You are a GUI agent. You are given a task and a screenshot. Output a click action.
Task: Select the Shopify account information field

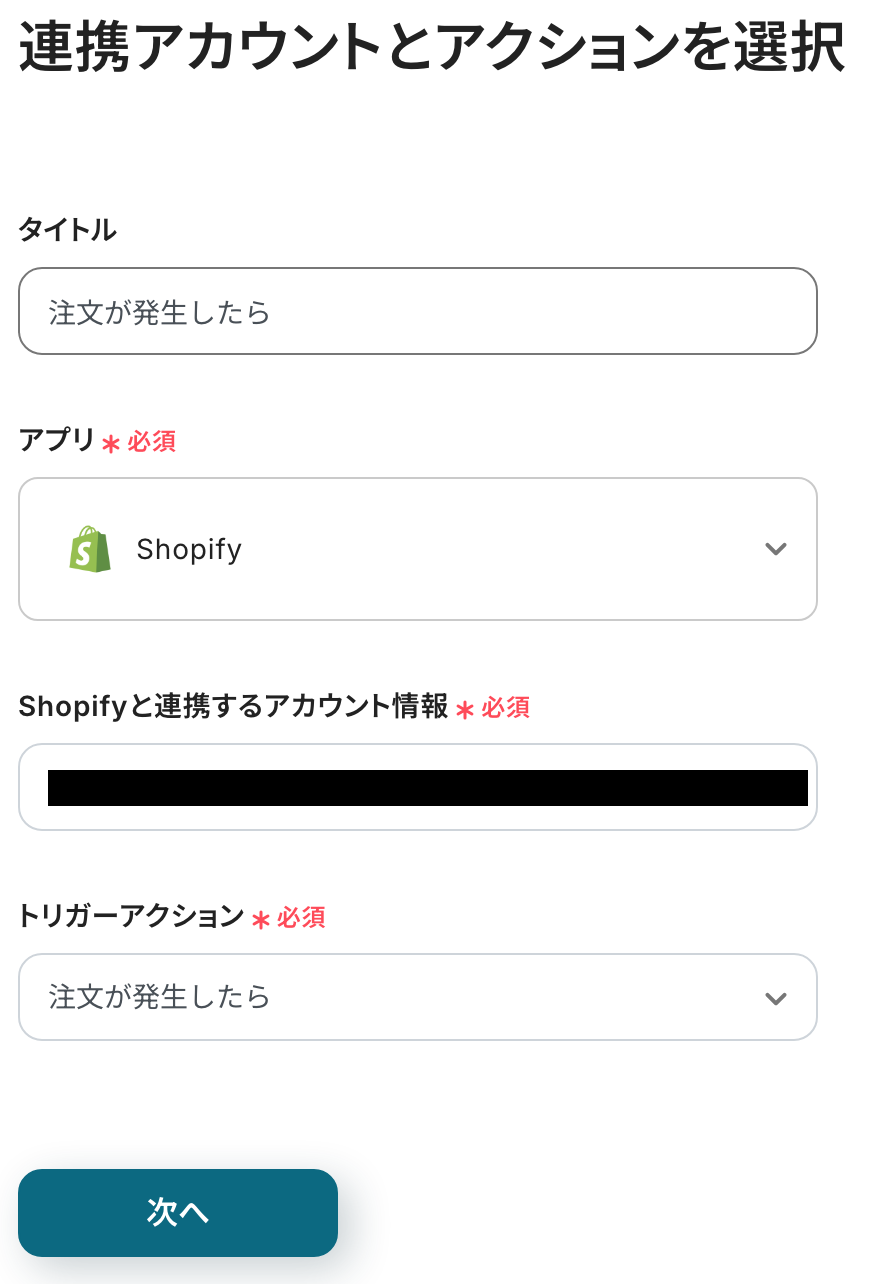click(417, 787)
